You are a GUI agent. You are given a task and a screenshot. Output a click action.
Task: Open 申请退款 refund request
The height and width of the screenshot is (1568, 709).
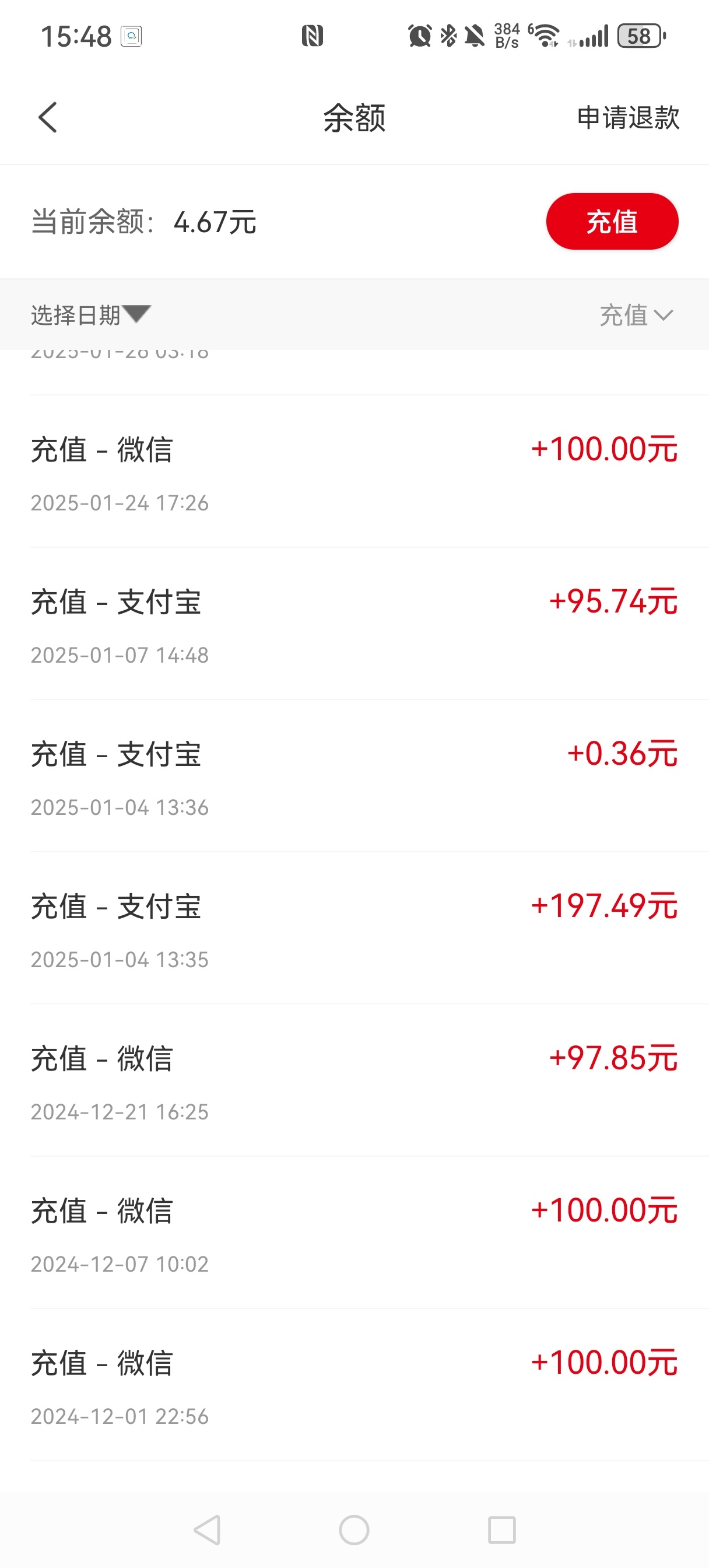(x=628, y=117)
